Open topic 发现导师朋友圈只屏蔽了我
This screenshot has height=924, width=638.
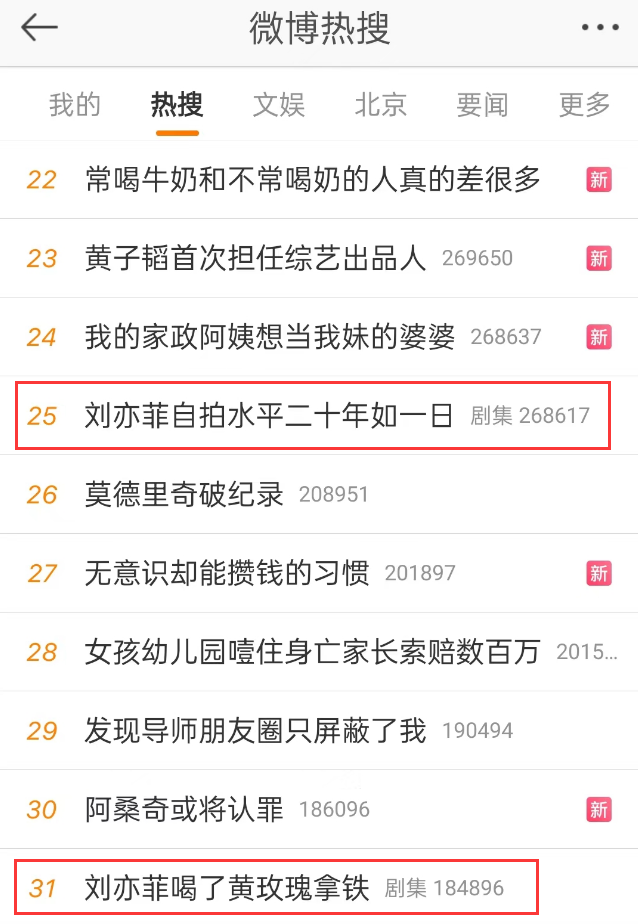click(256, 730)
